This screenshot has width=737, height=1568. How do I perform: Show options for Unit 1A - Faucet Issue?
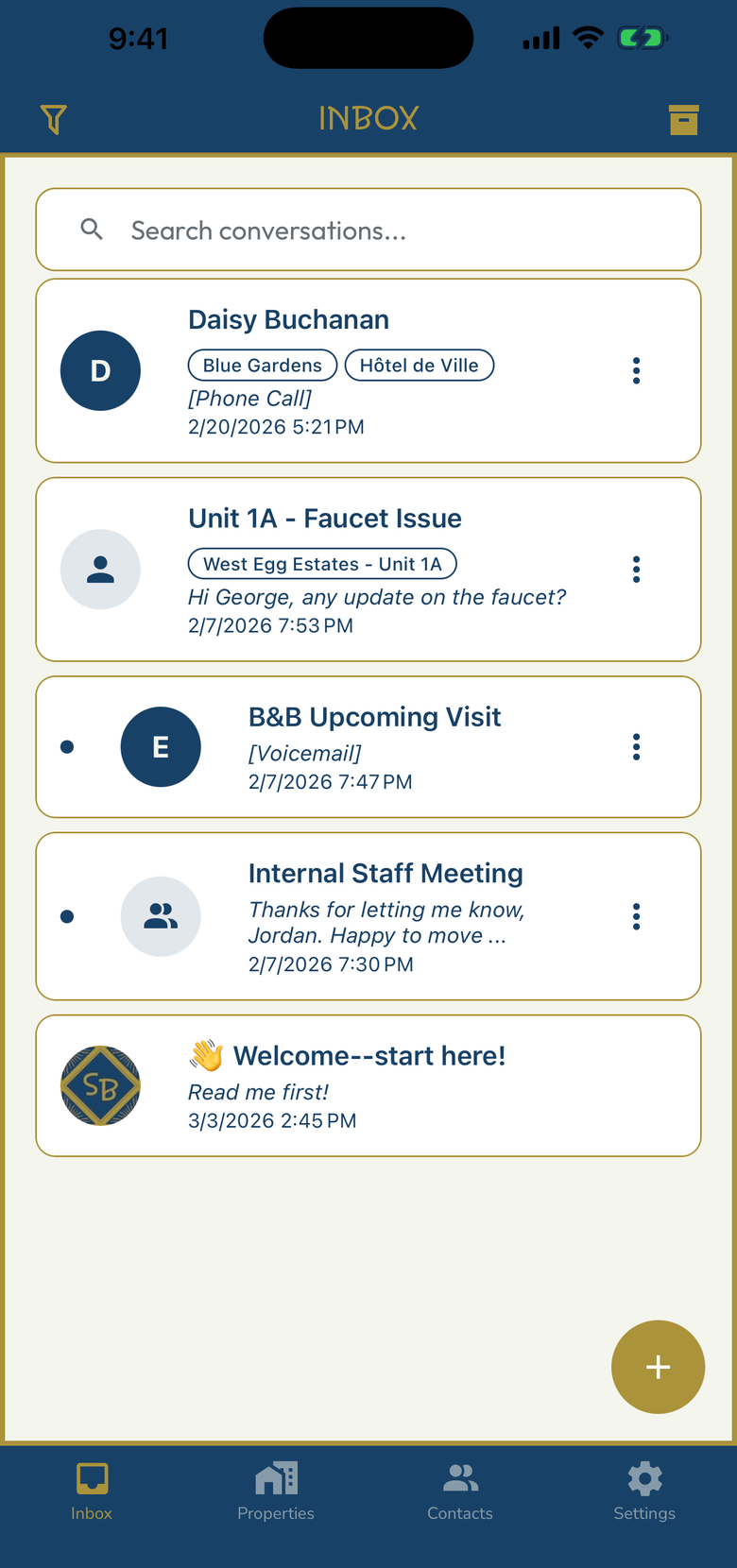[636, 570]
